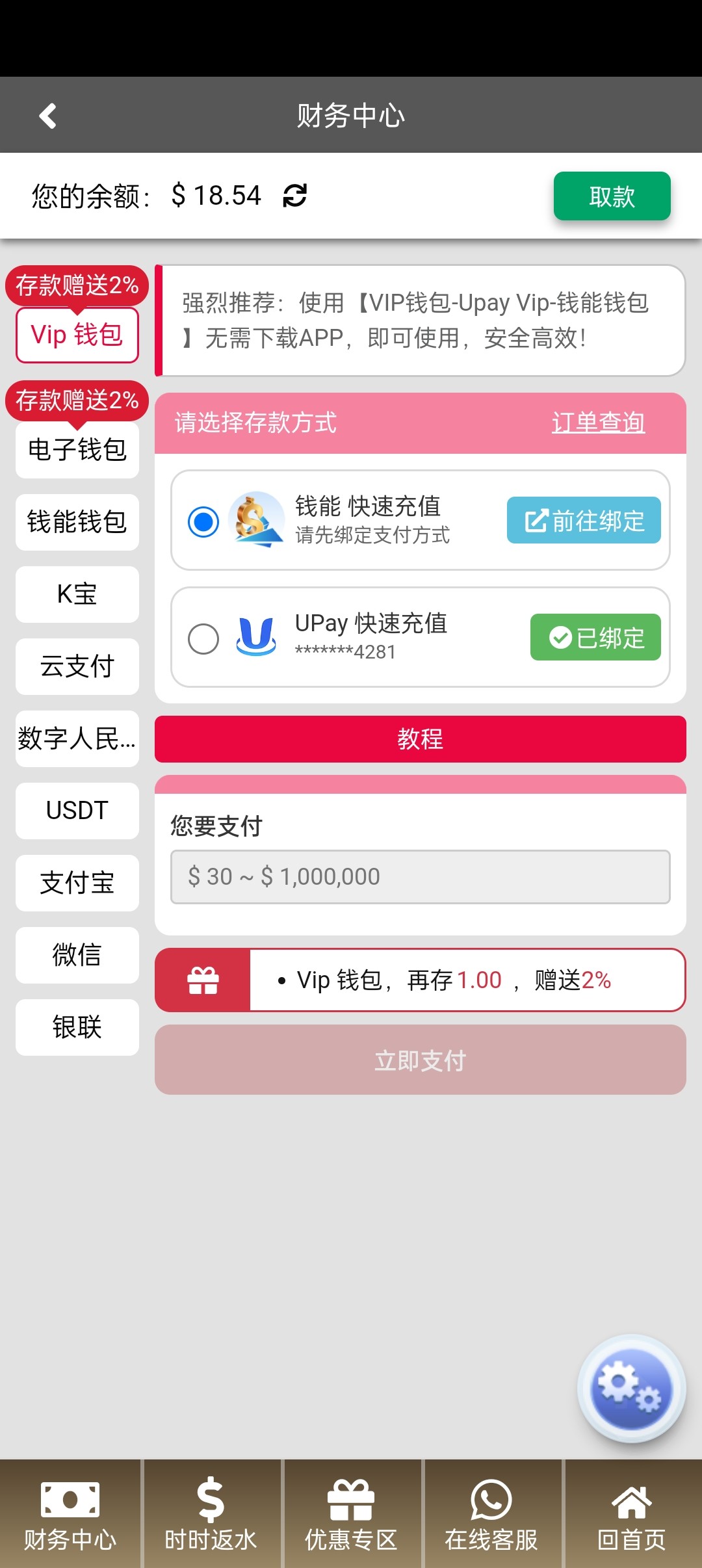Tap 前往绑定 to bind 钱能 payment
702x1568 pixels.
coord(584,520)
